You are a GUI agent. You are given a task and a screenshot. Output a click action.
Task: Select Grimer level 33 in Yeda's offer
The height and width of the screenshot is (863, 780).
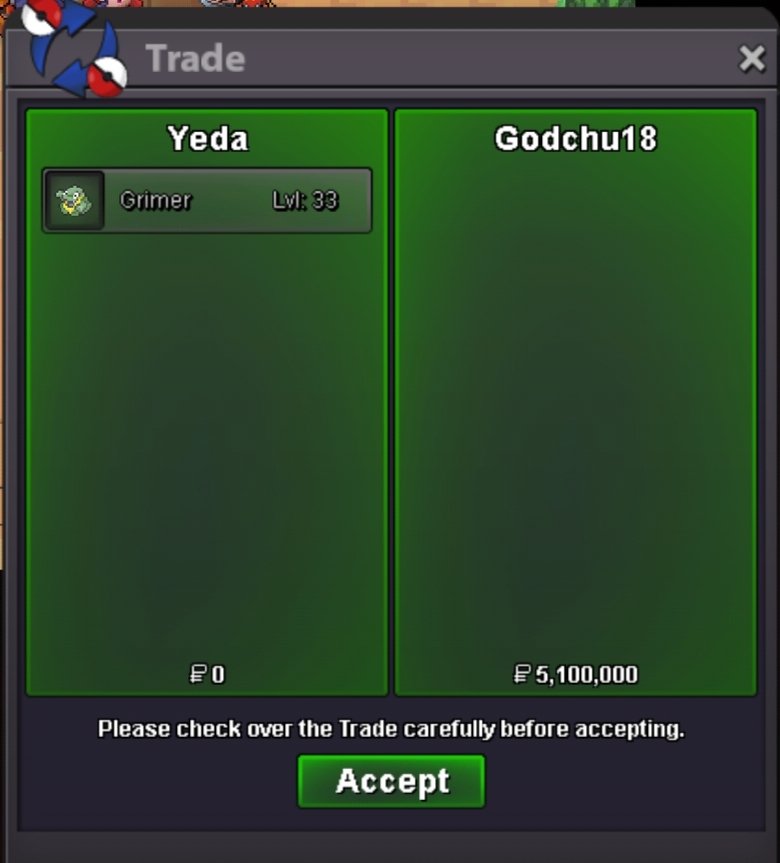tap(207, 200)
